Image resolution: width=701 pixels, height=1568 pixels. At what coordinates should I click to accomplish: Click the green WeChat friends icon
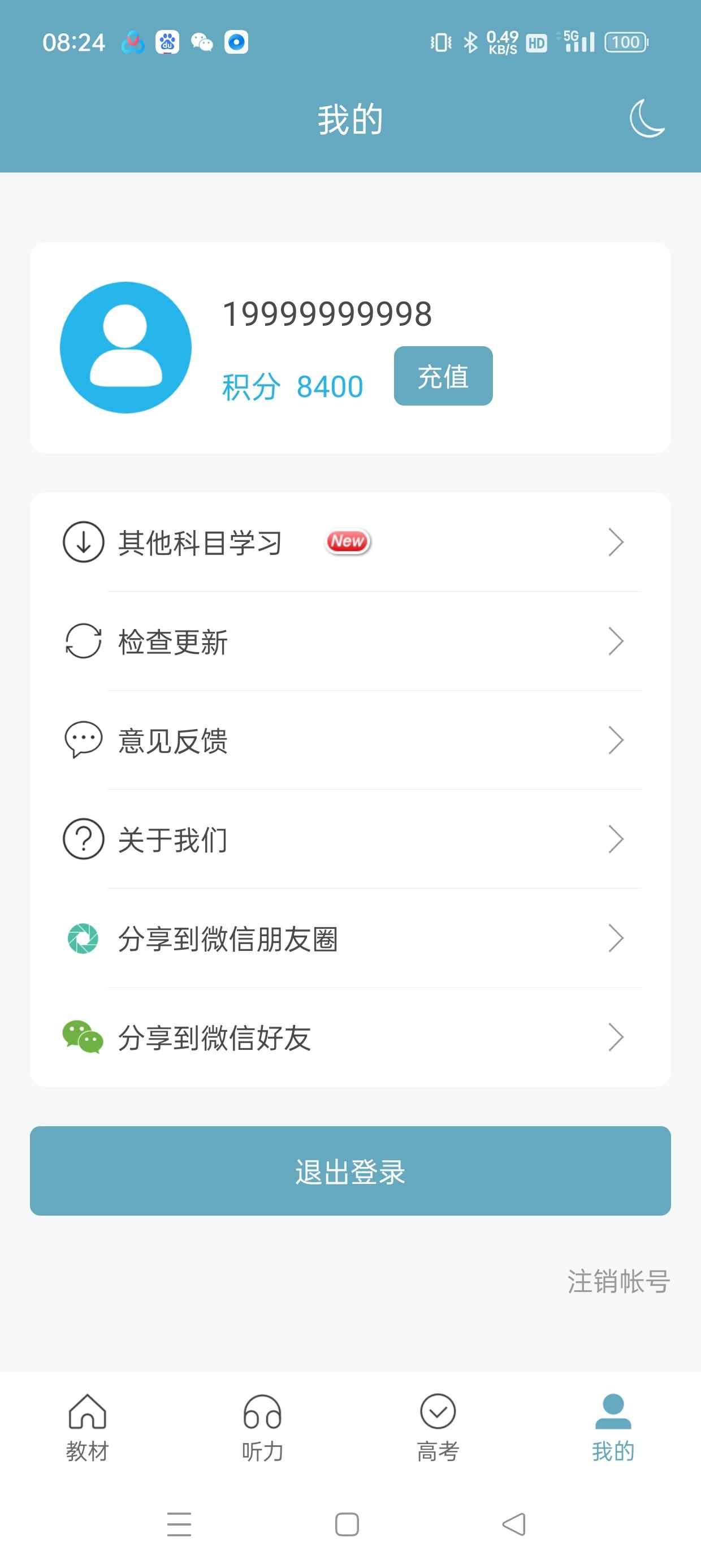coord(83,1038)
